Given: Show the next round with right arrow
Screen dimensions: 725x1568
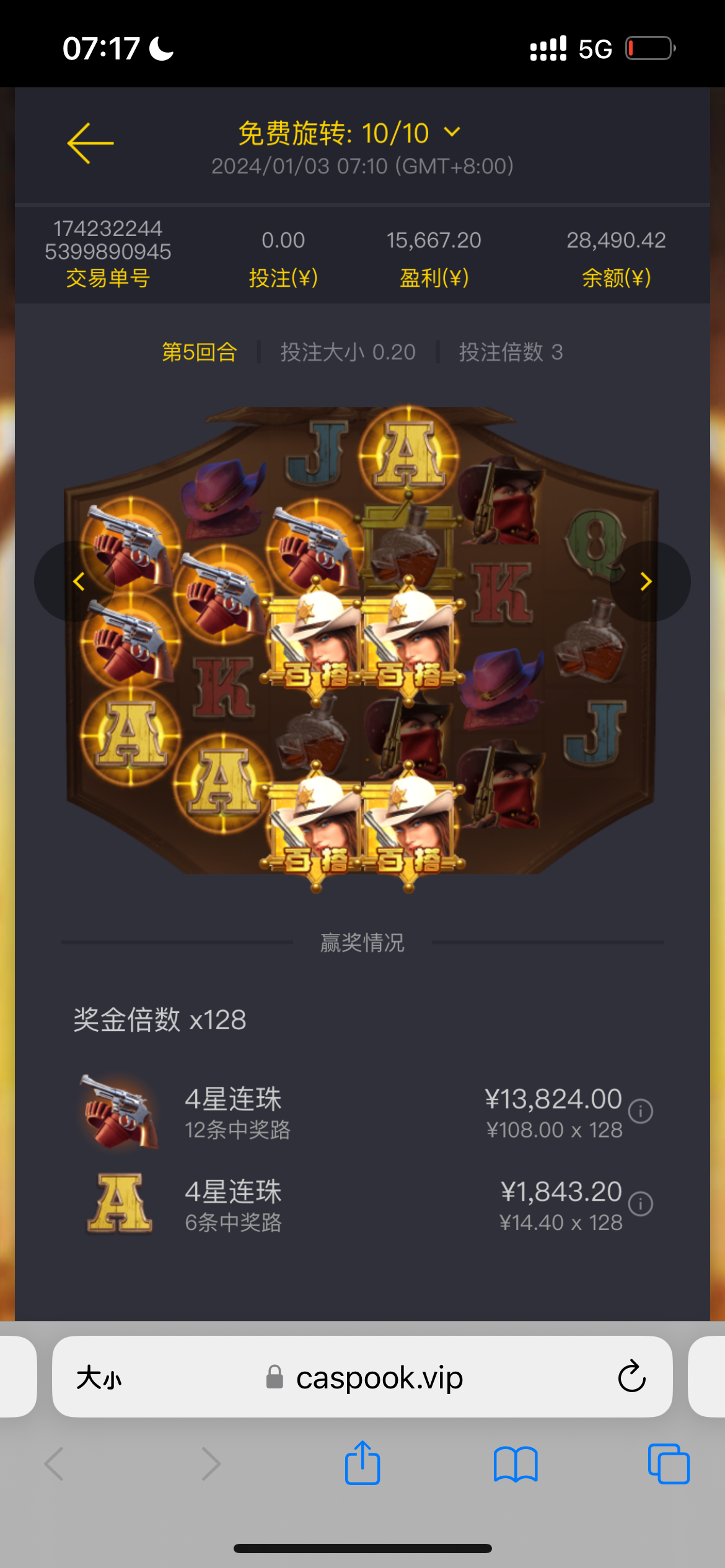Looking at the screenshot, I should (646, 581).
